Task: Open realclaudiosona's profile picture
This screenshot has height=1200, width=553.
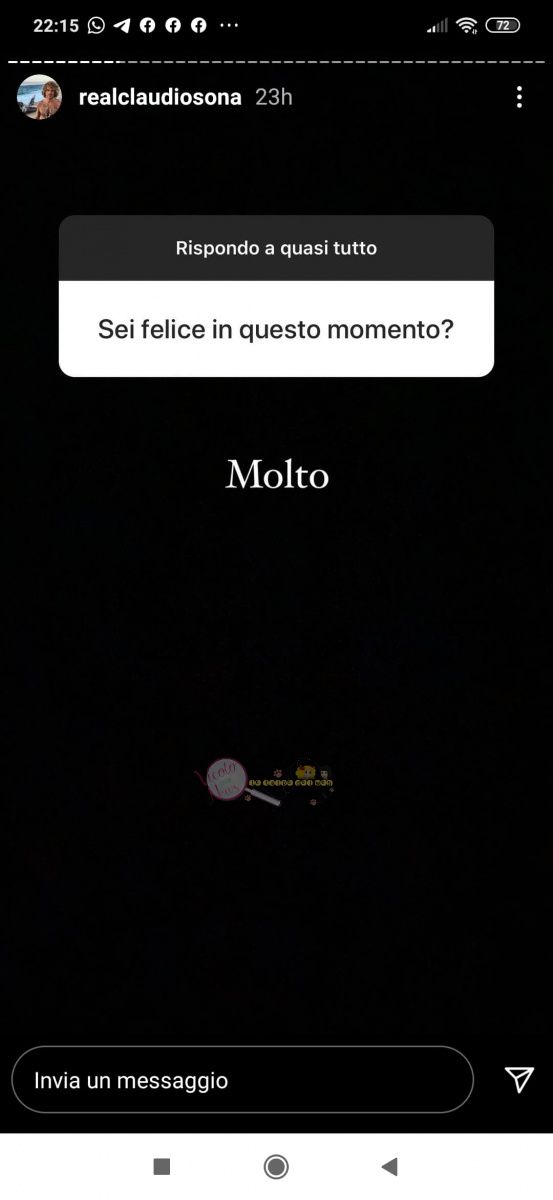Action: [40, 97]
